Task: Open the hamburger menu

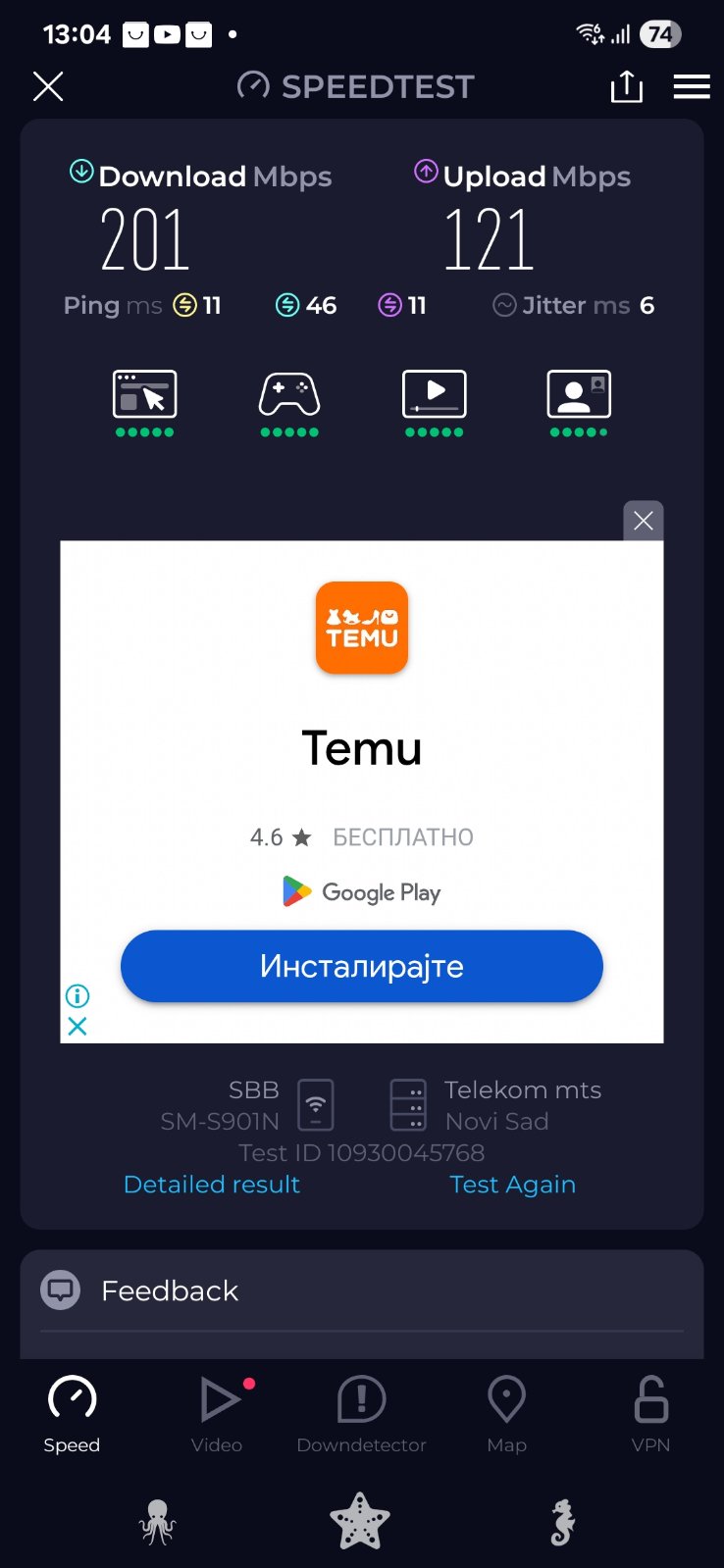Action: tap(692, 86)
